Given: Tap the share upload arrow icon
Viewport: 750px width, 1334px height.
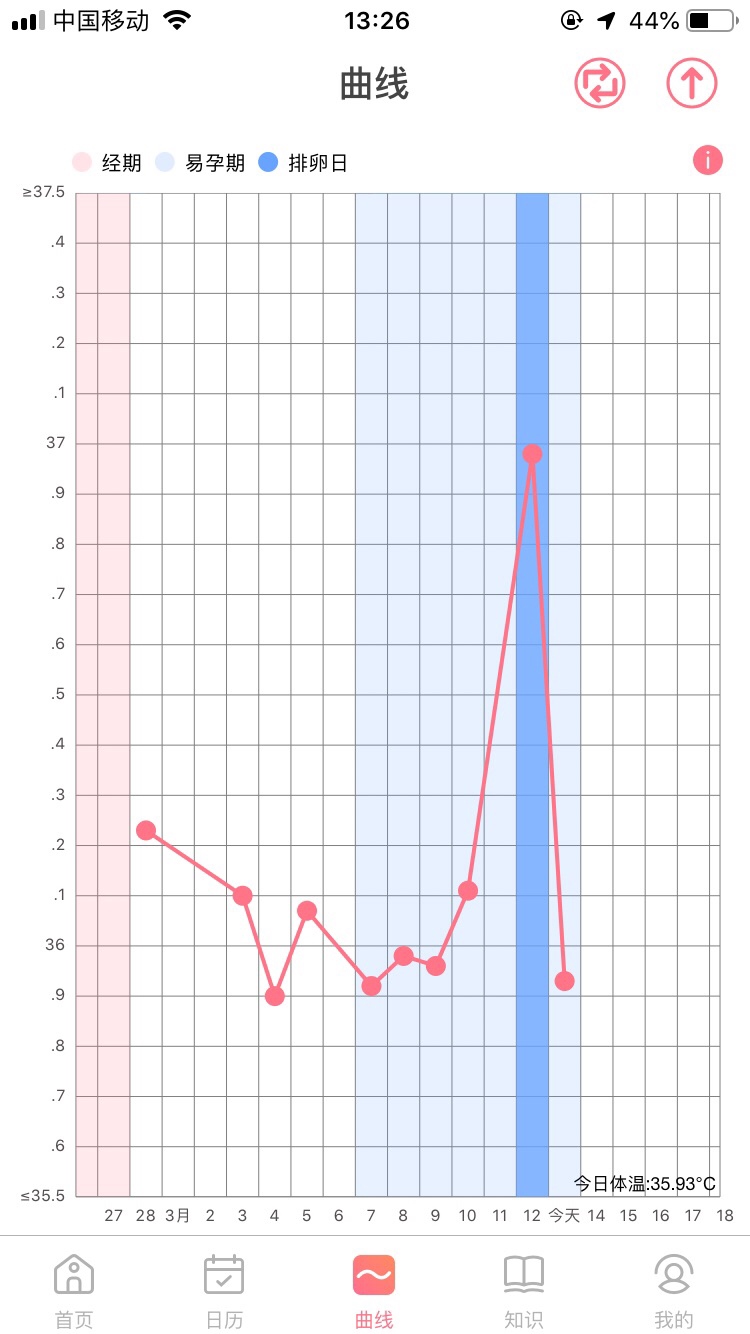Looking at the screenshot, I should [x=692, y=84].
